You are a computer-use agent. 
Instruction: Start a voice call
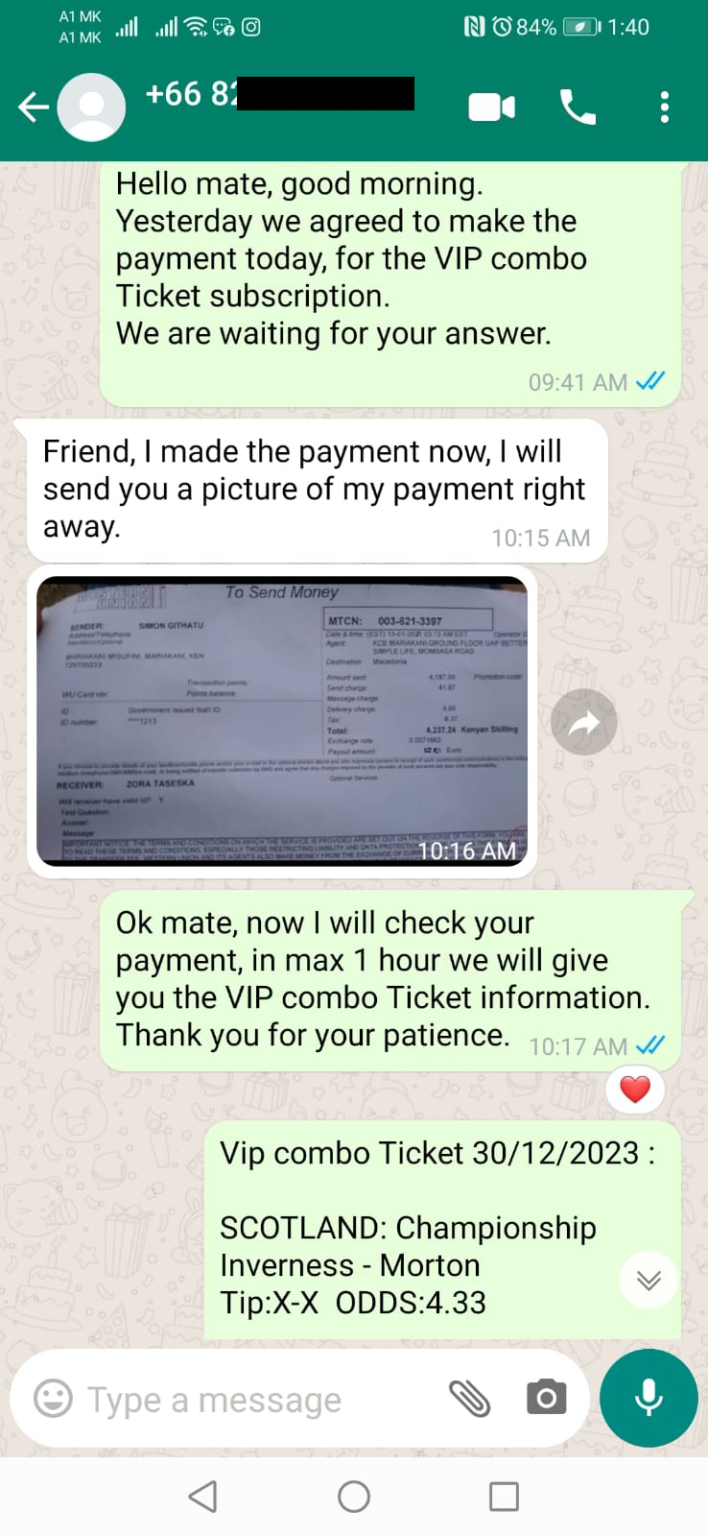point(578,107)
